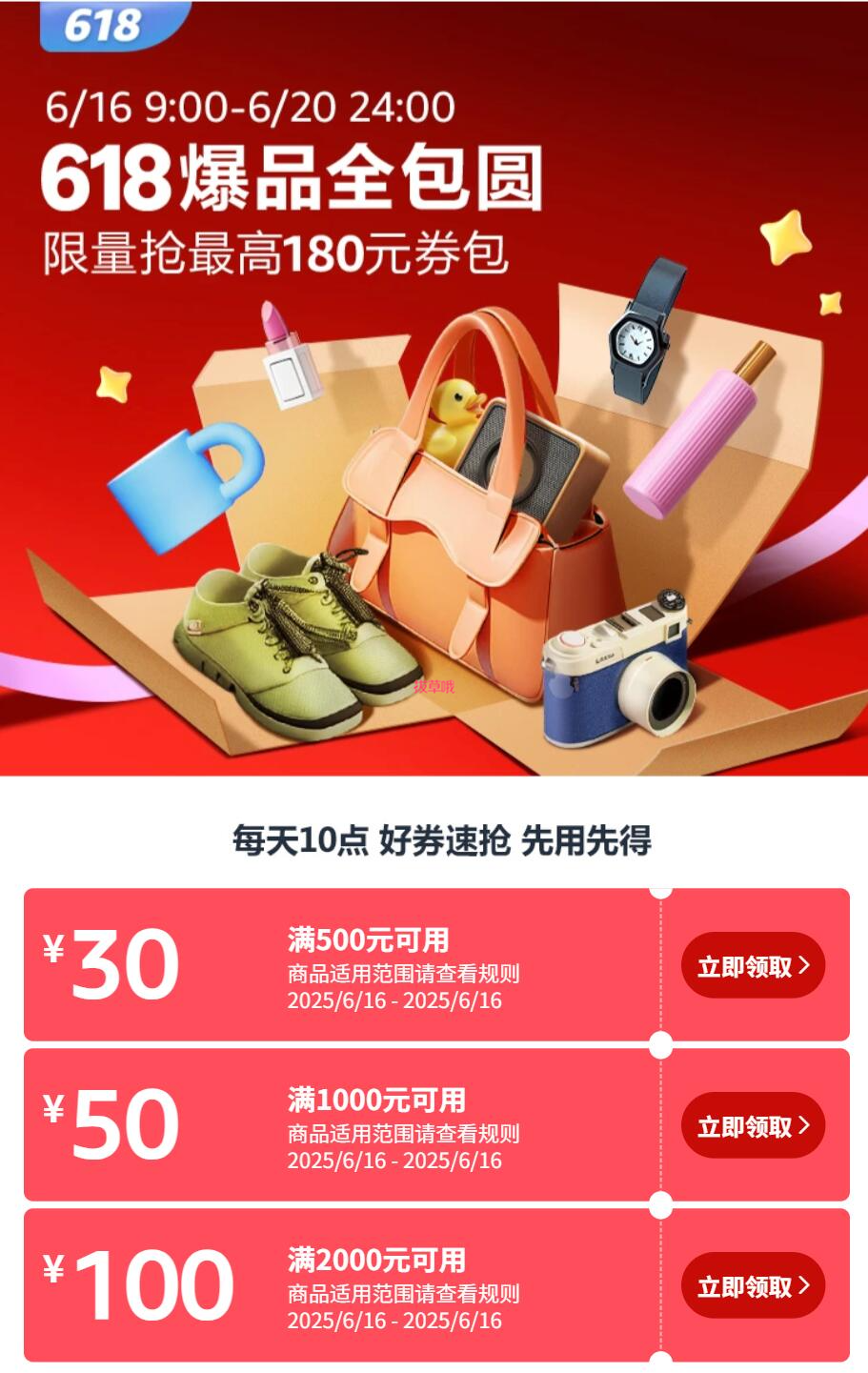Claim the ¥30 coupon for 满500元
Screen dimensions: 868x1373
pos(753,965)
